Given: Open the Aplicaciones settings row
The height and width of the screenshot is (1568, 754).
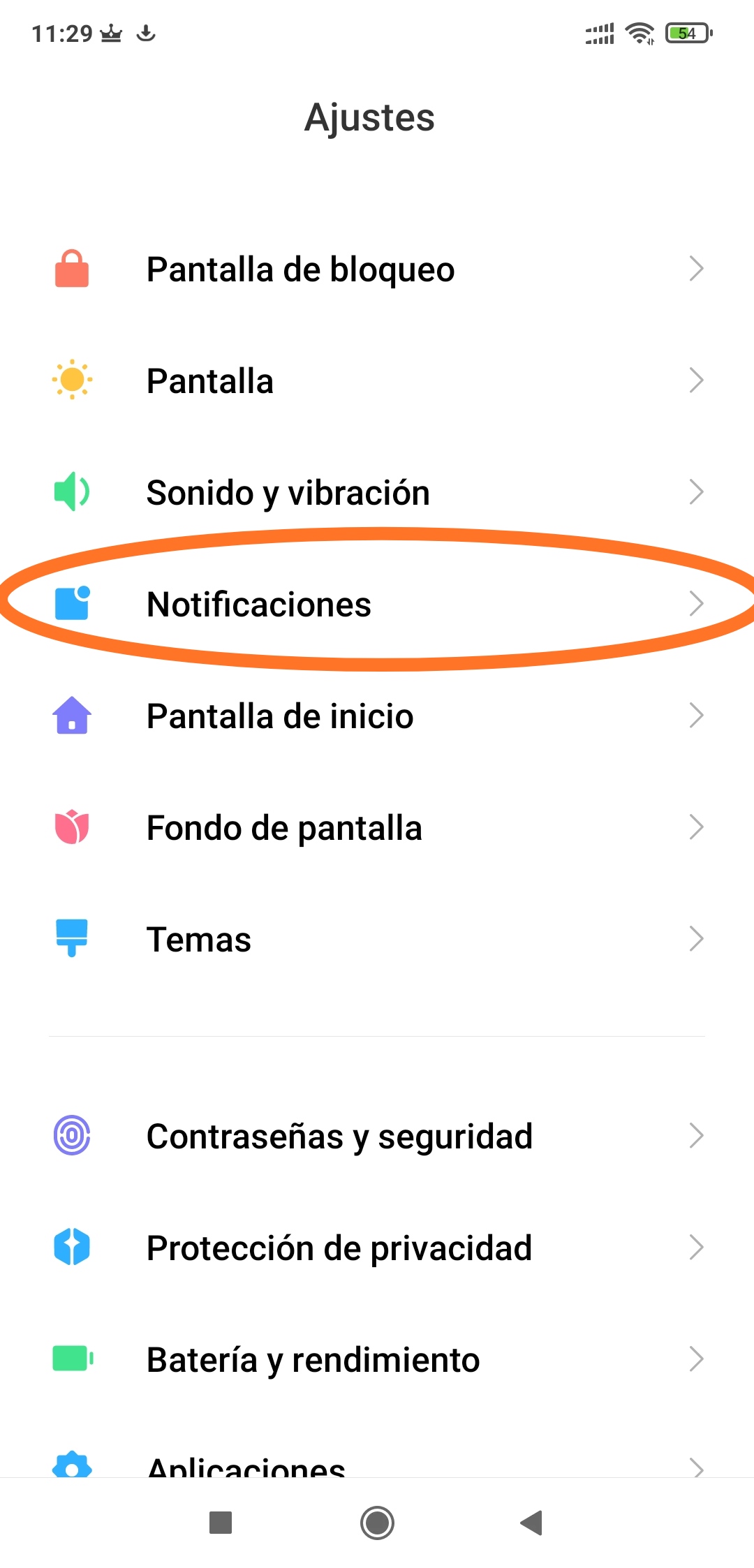Looking at the screenshot, I should (377, 1465).
